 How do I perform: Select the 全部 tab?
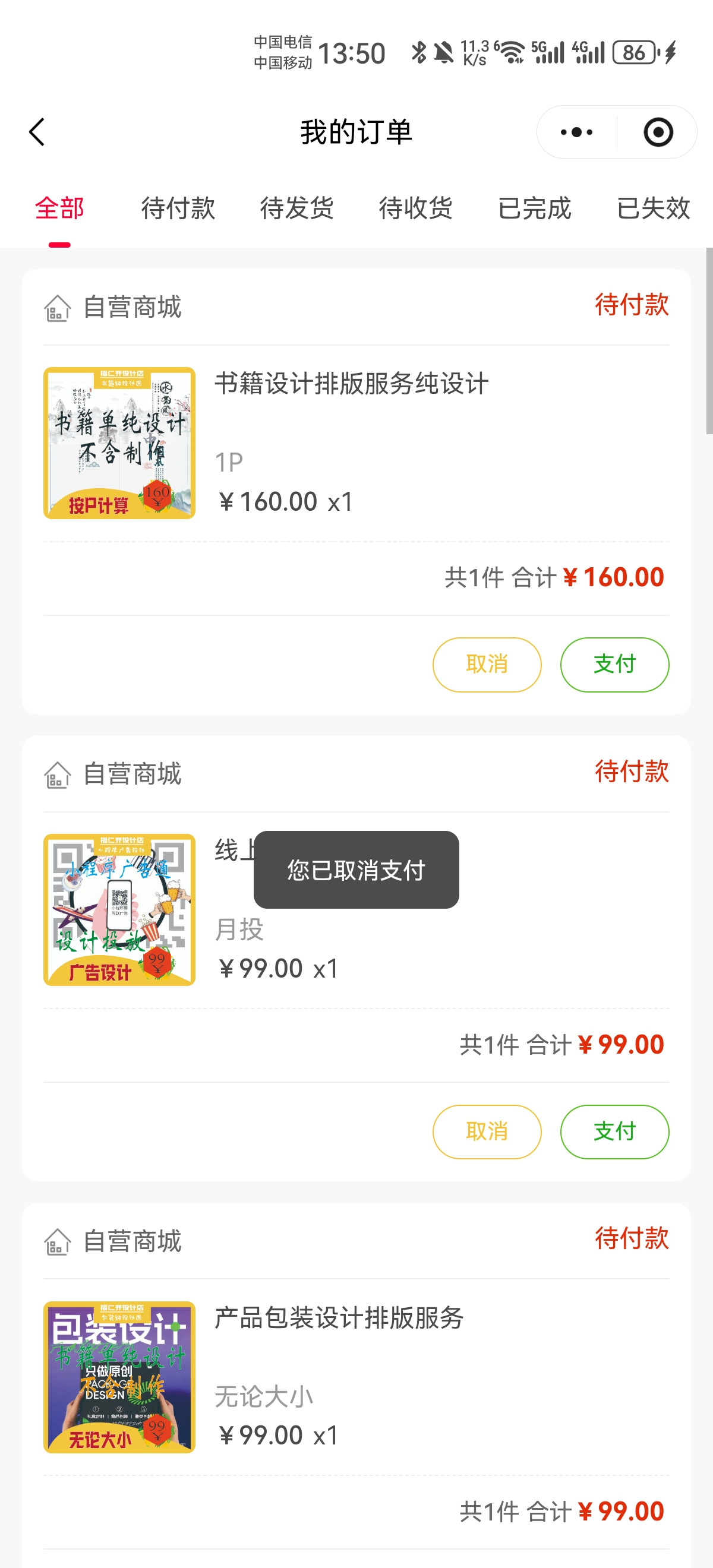(59, 209)
